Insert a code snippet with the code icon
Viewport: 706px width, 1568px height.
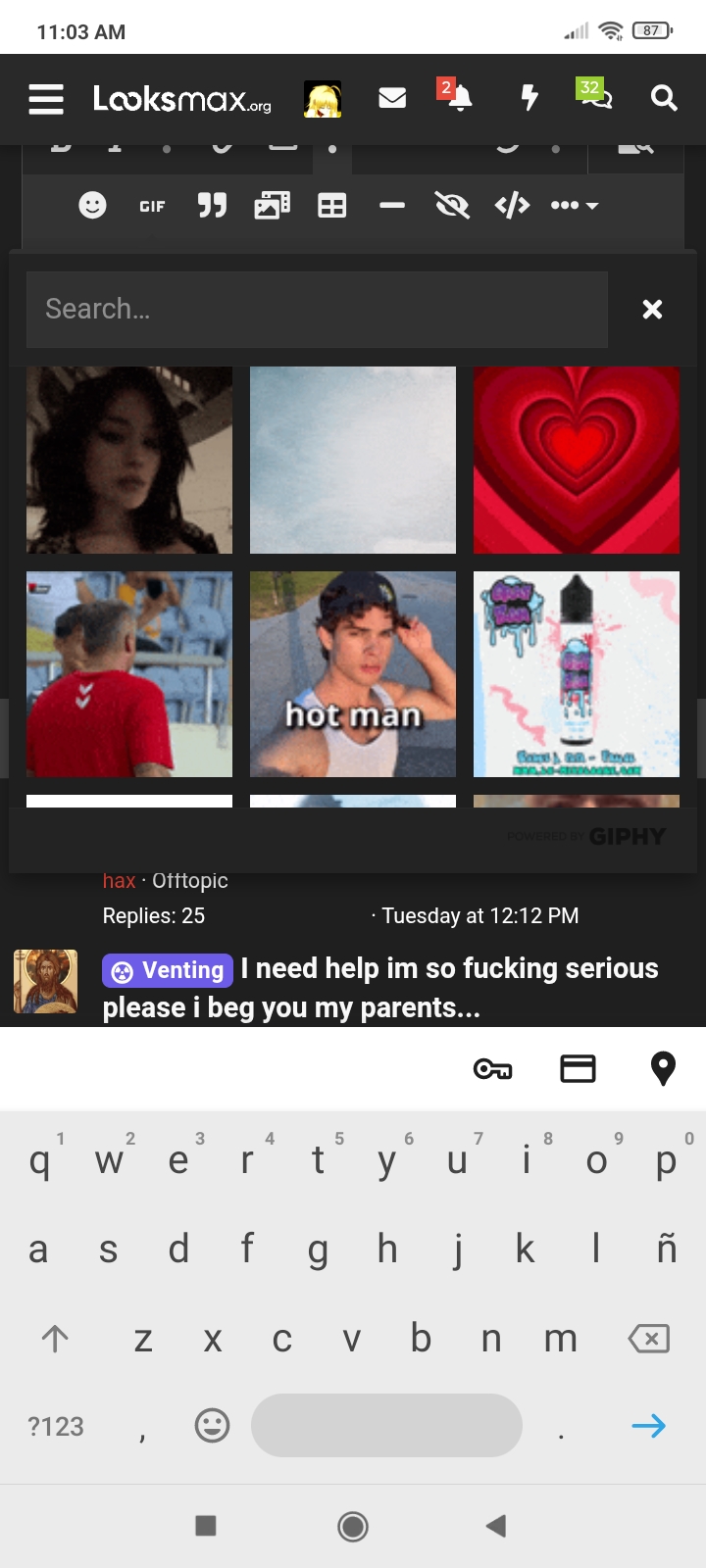point(512,206)
